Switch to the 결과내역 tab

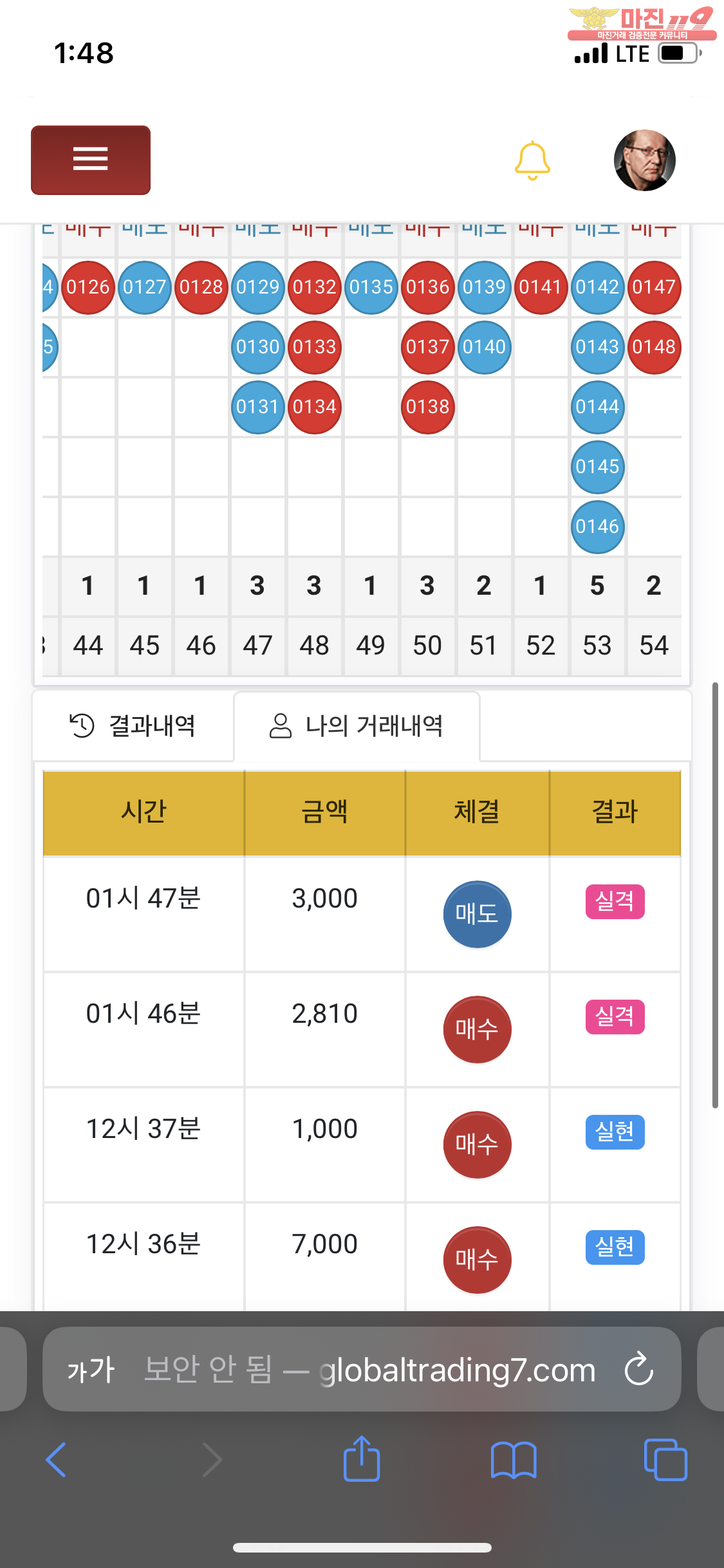[133, 726]
